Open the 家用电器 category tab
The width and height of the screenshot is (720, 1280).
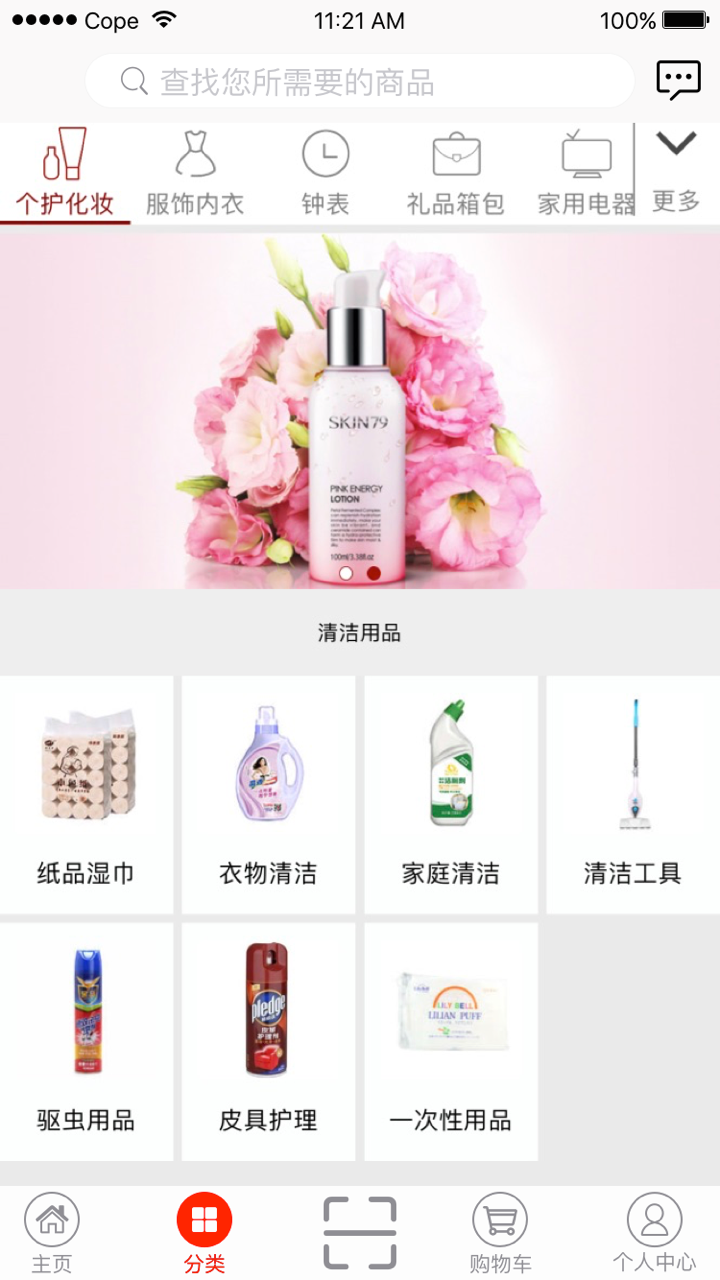coord(586,174)
